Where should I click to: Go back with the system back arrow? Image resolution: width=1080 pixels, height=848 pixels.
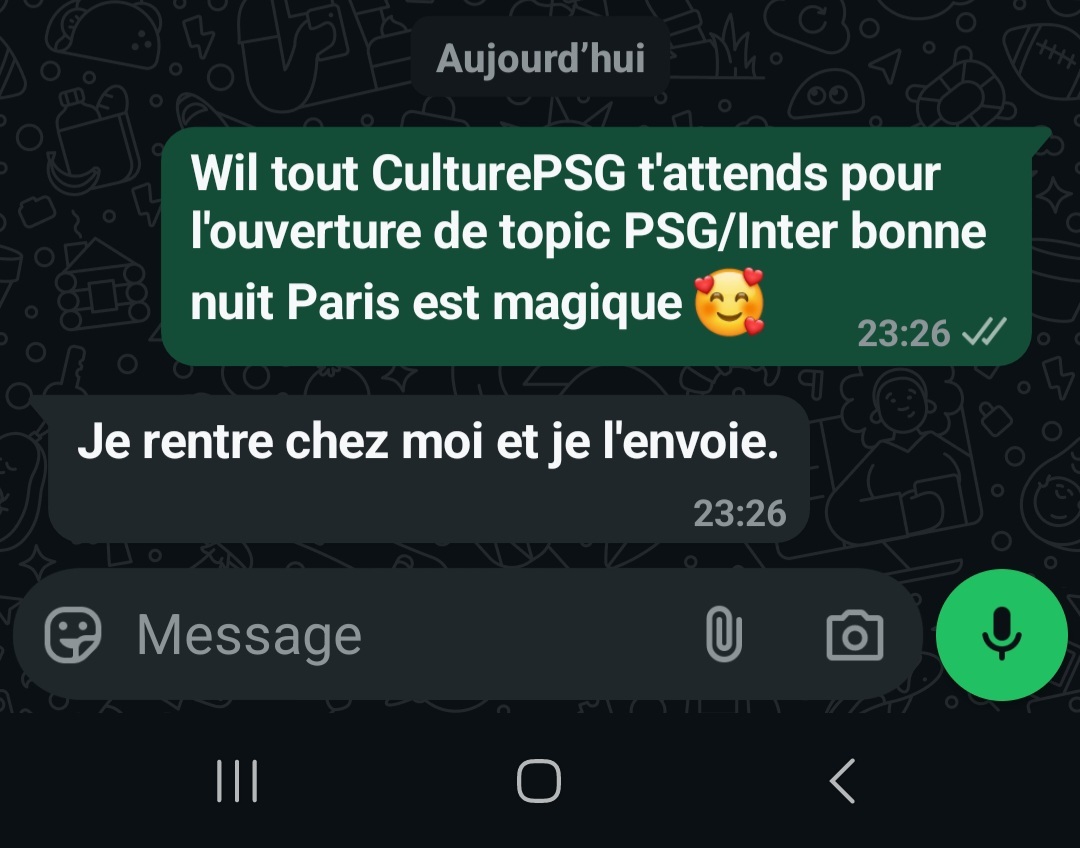click(x=843, y=781)
